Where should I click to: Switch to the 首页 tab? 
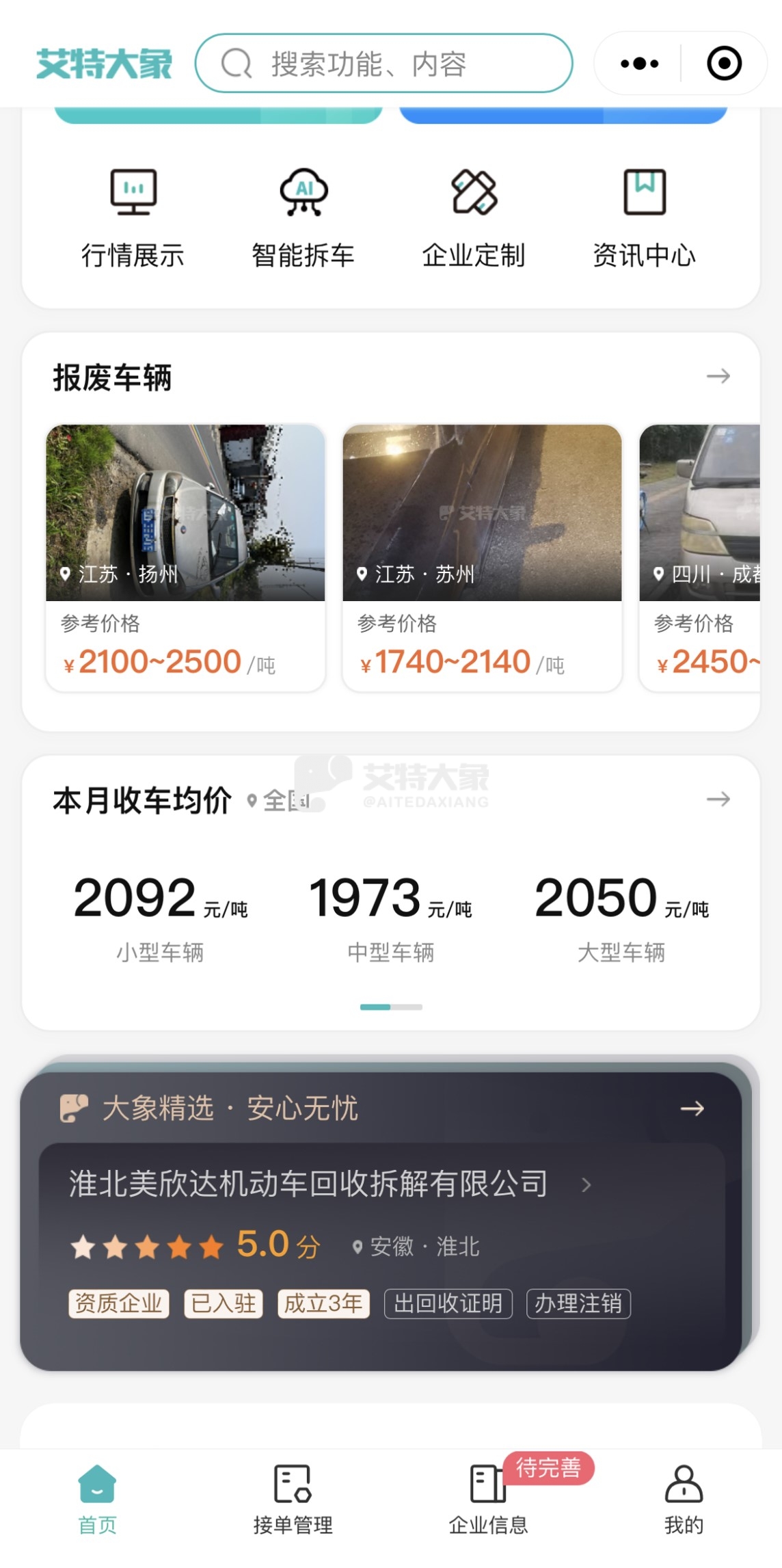click(x=97, y=1498)
